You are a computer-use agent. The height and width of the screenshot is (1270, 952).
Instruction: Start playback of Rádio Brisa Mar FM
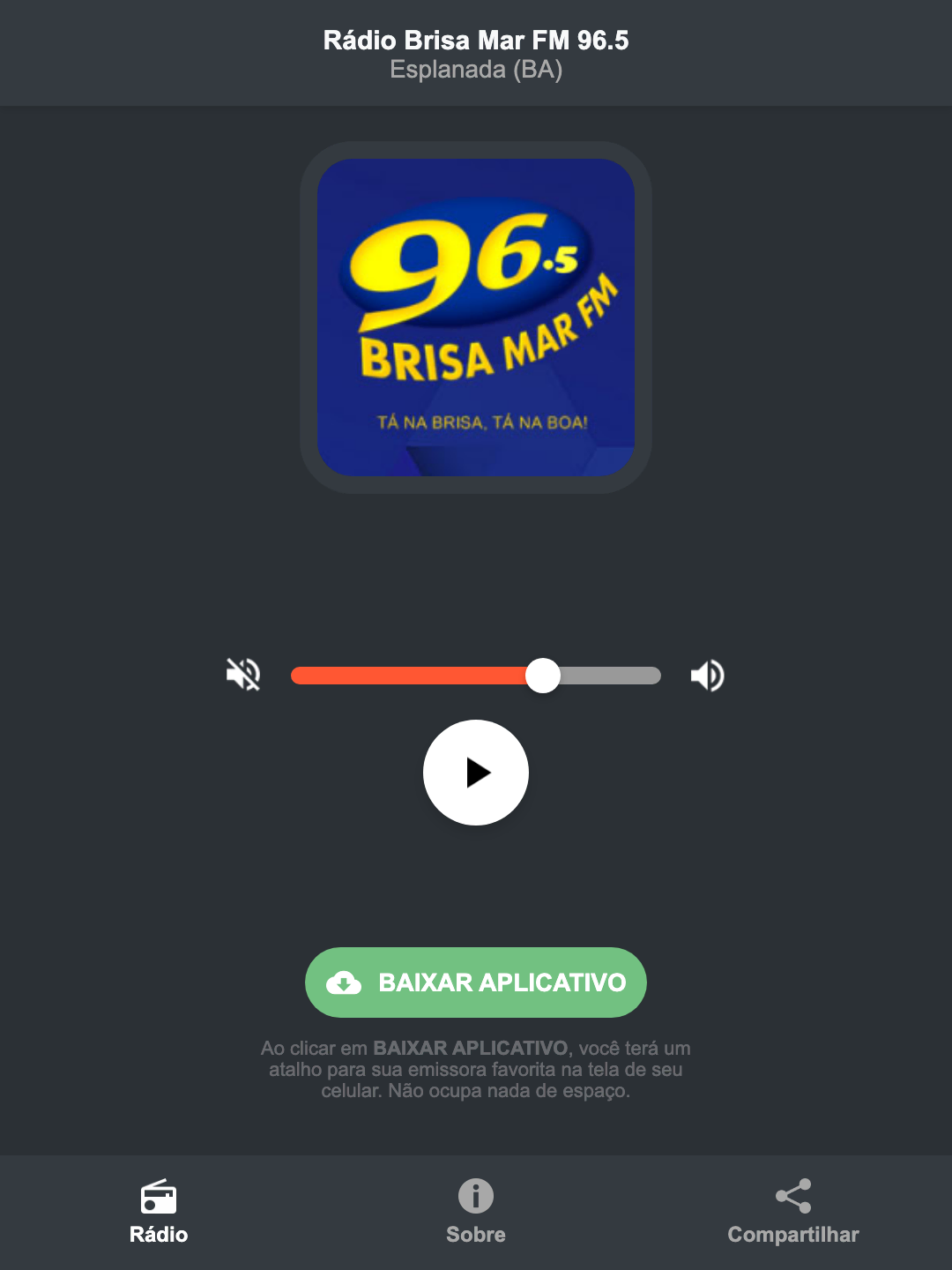(475, 773)
